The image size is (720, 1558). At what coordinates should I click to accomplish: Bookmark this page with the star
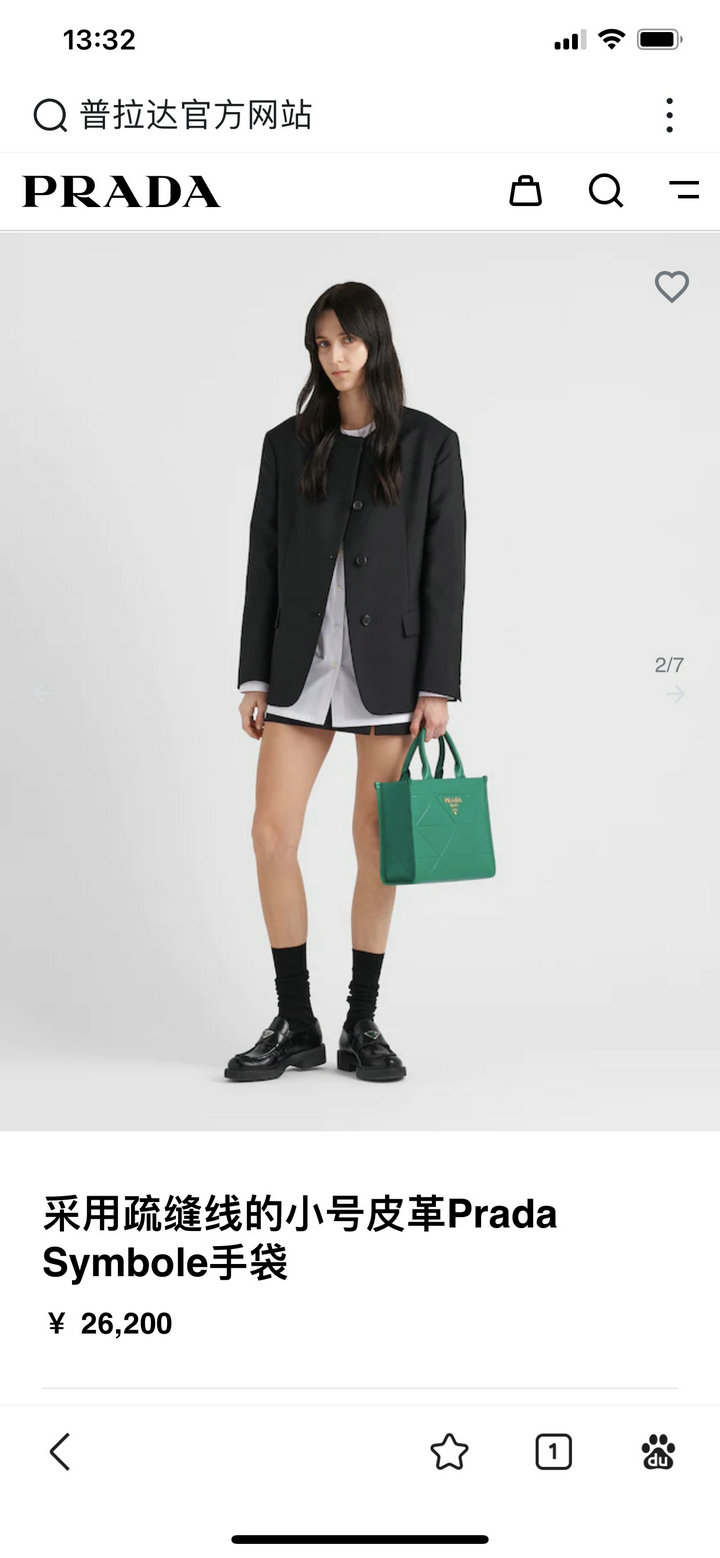(x=449, y=1452)
